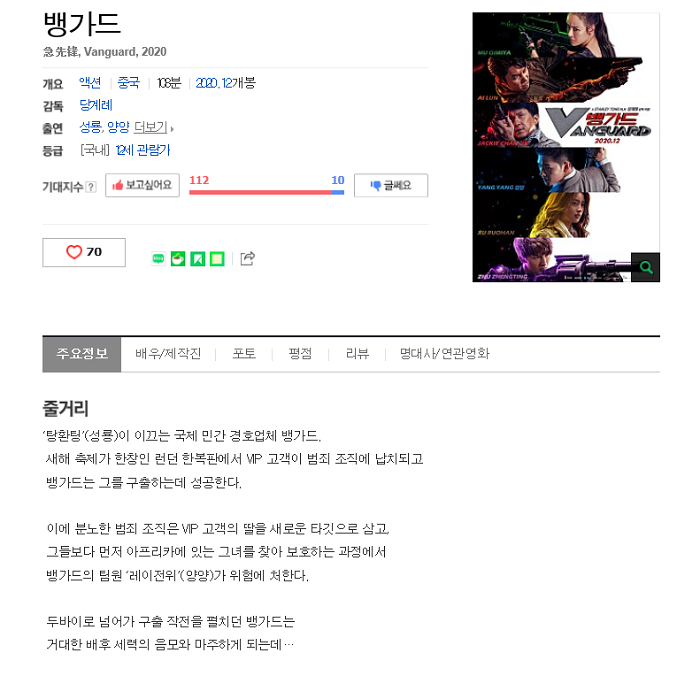700x676 pixels.
Task: Open the 2020.12 release date link
Action: point(214,83)
